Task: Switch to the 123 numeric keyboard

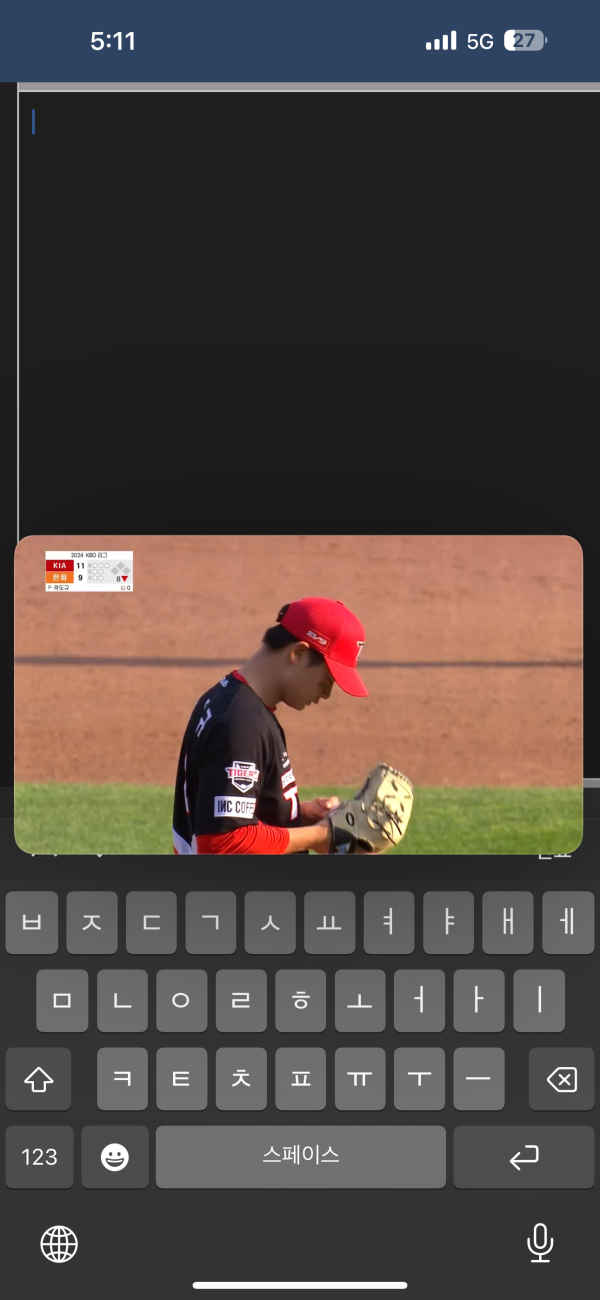Action: pos(39,1157)
